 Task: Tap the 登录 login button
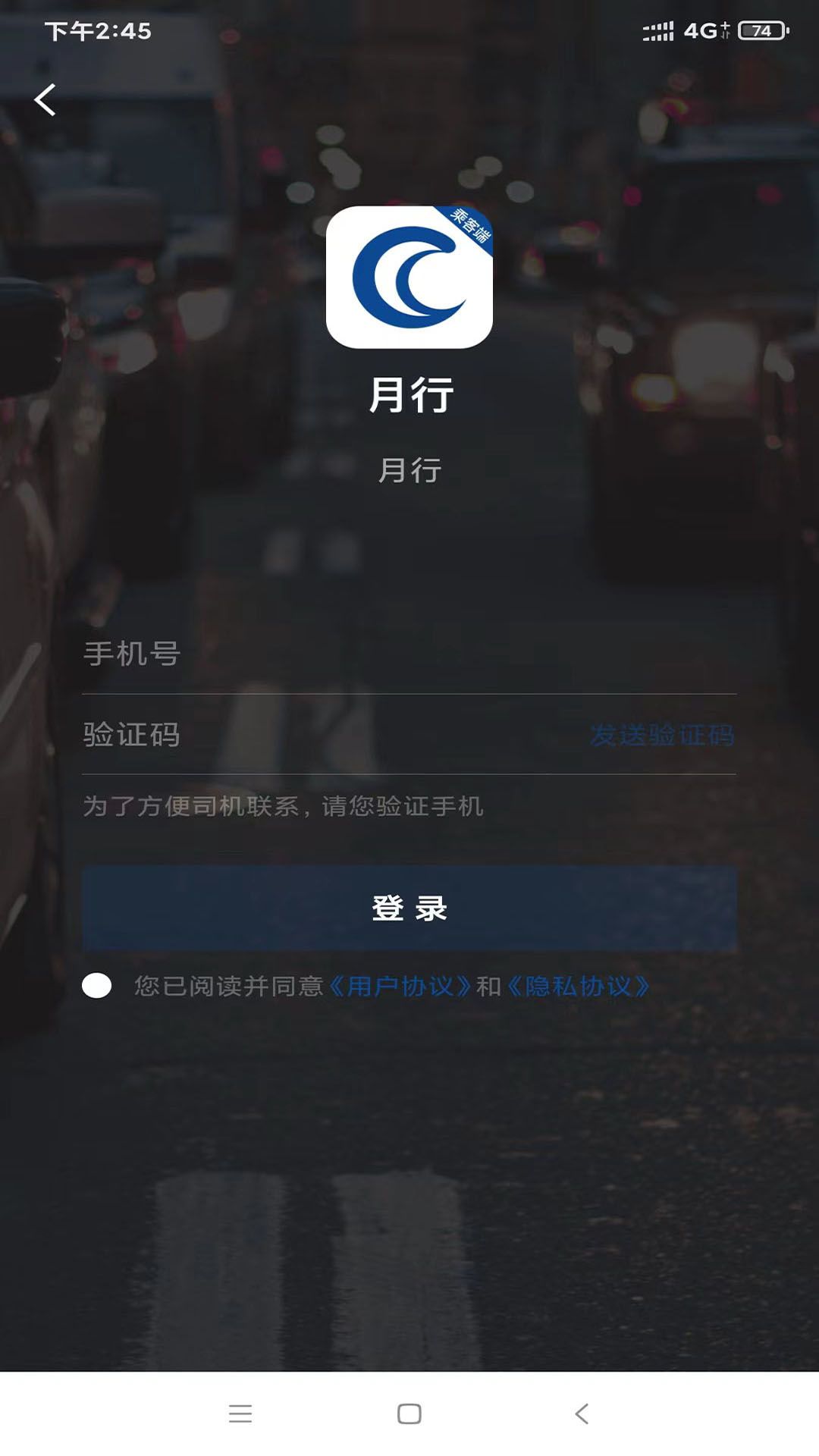pos(409,908)
